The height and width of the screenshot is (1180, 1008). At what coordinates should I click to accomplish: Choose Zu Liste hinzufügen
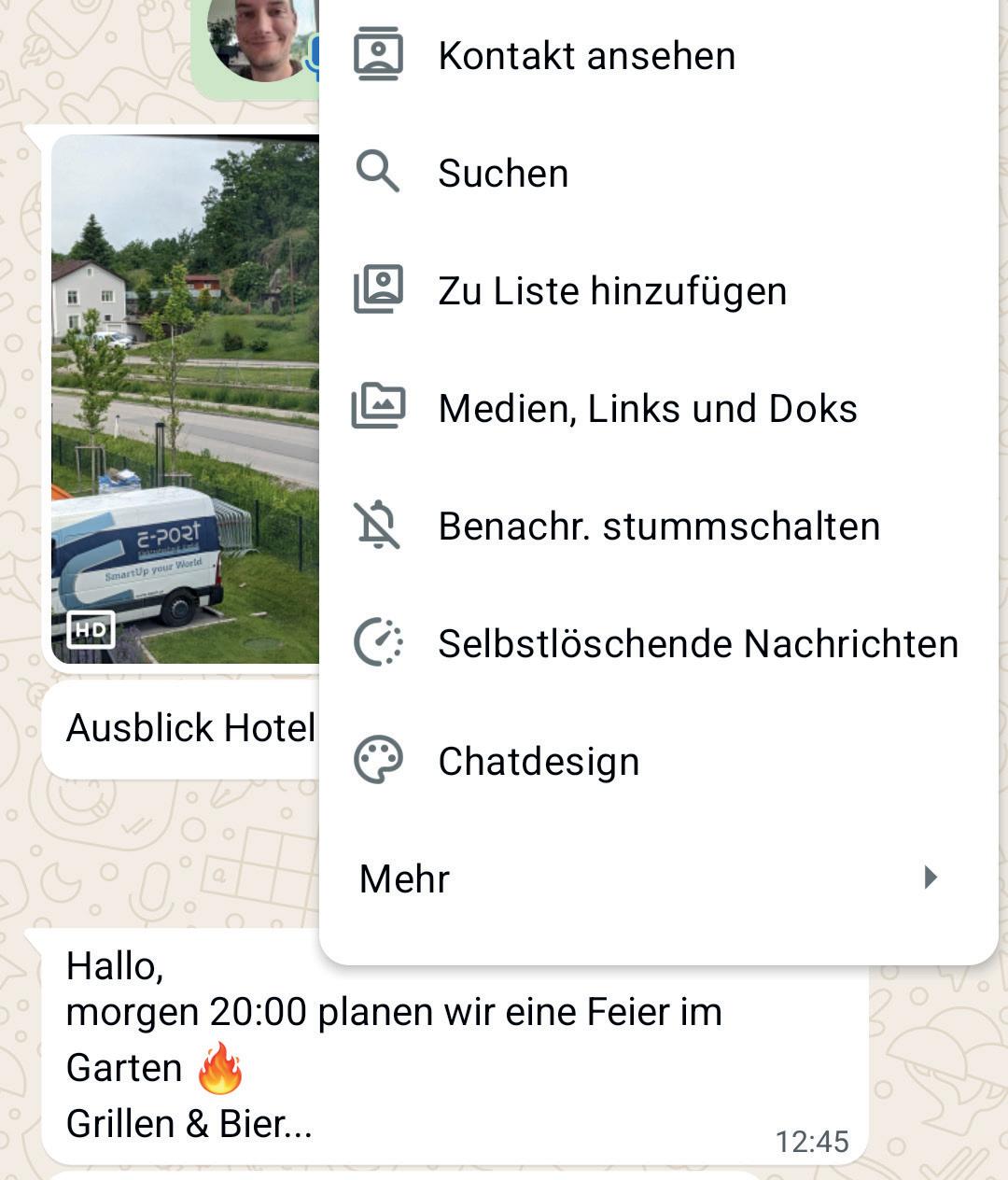pos(612,291)
